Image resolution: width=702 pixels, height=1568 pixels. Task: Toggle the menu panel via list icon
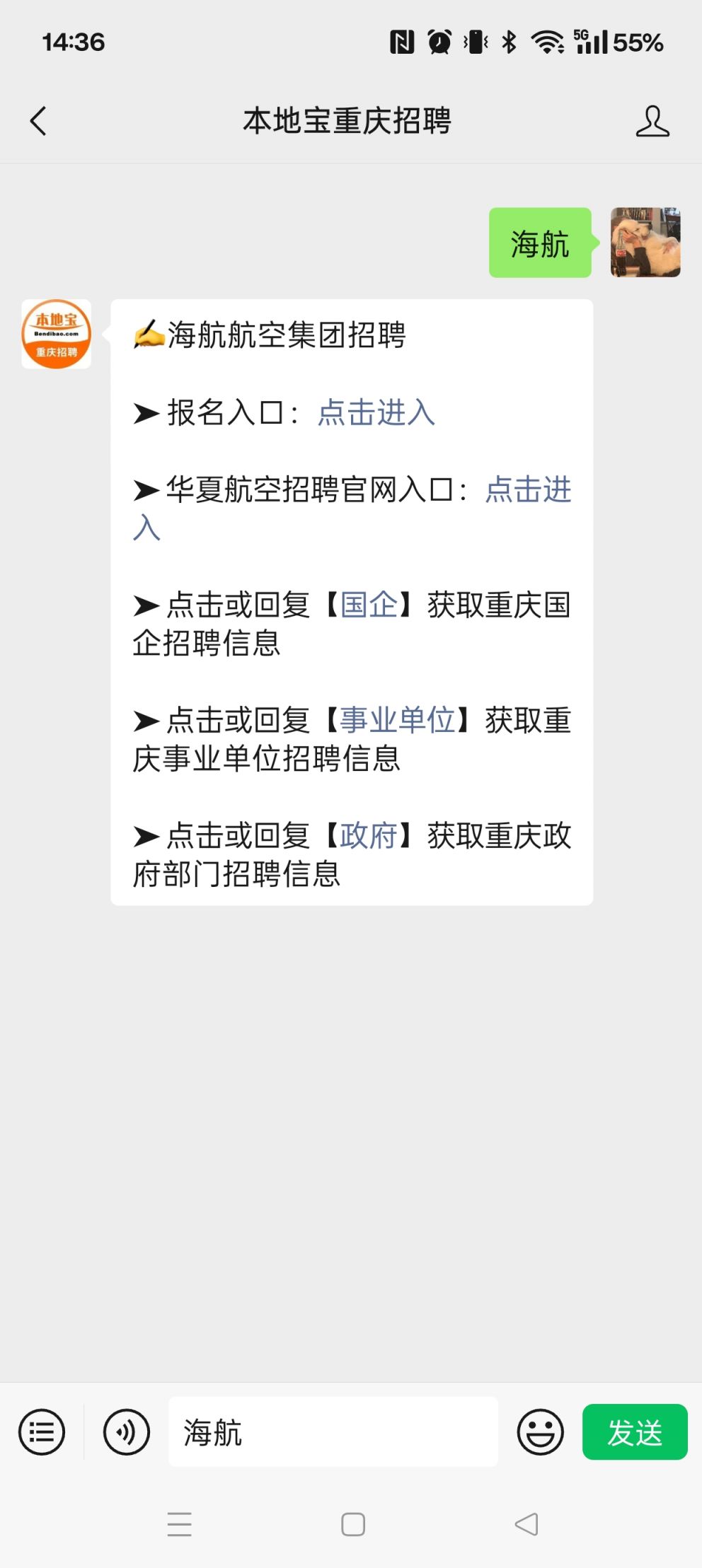tap(41, 1431)
